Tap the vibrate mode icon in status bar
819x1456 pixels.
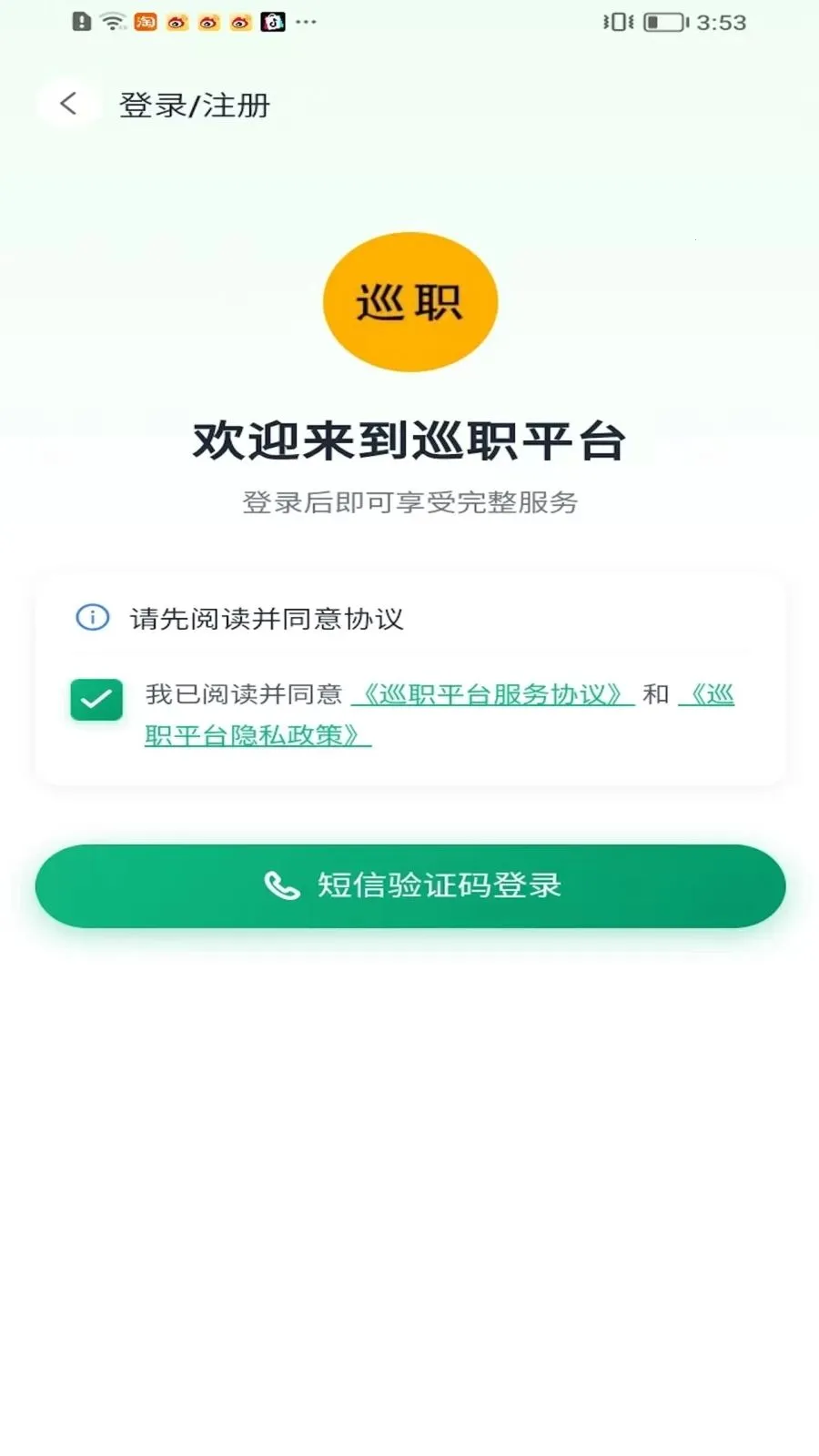[617, 21]
